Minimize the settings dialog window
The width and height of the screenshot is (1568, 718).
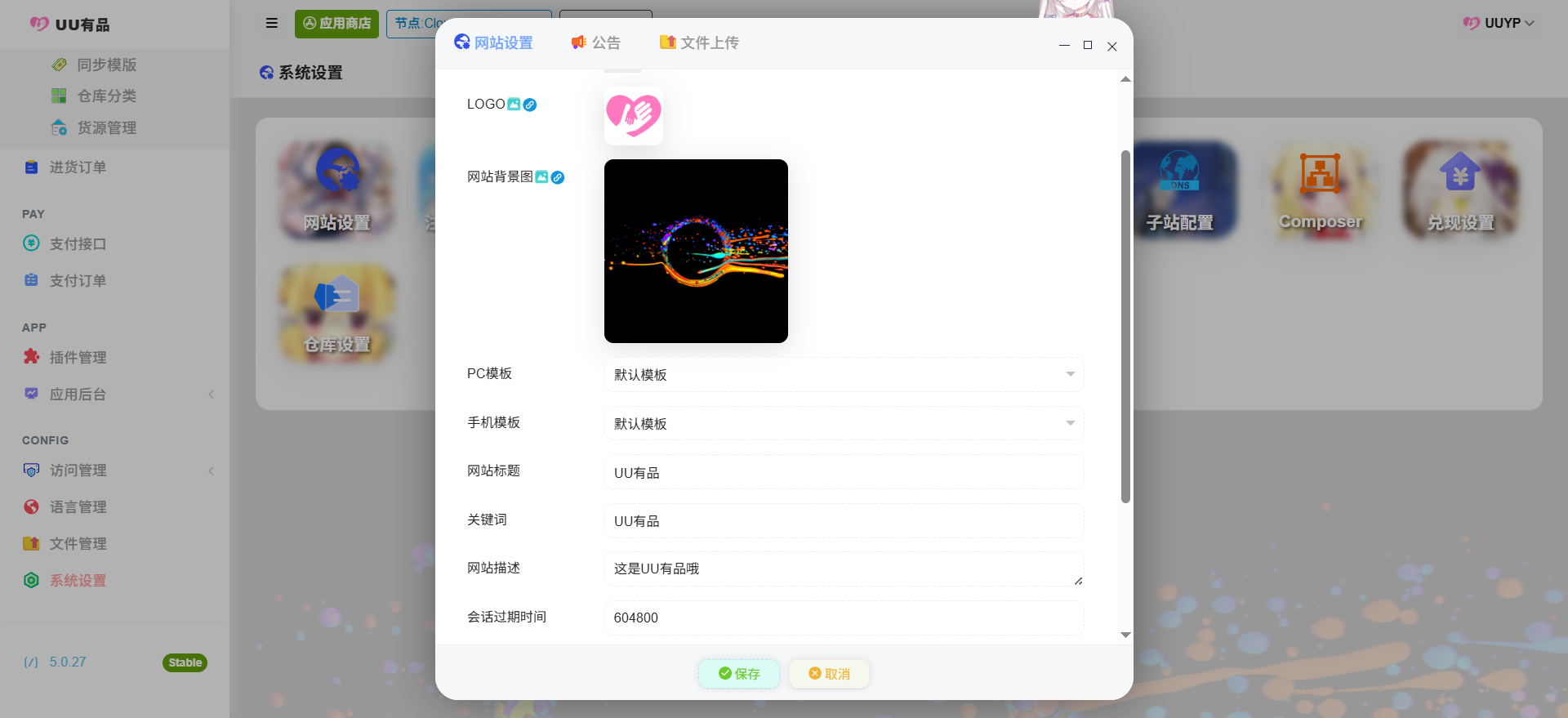(1064, 46)
